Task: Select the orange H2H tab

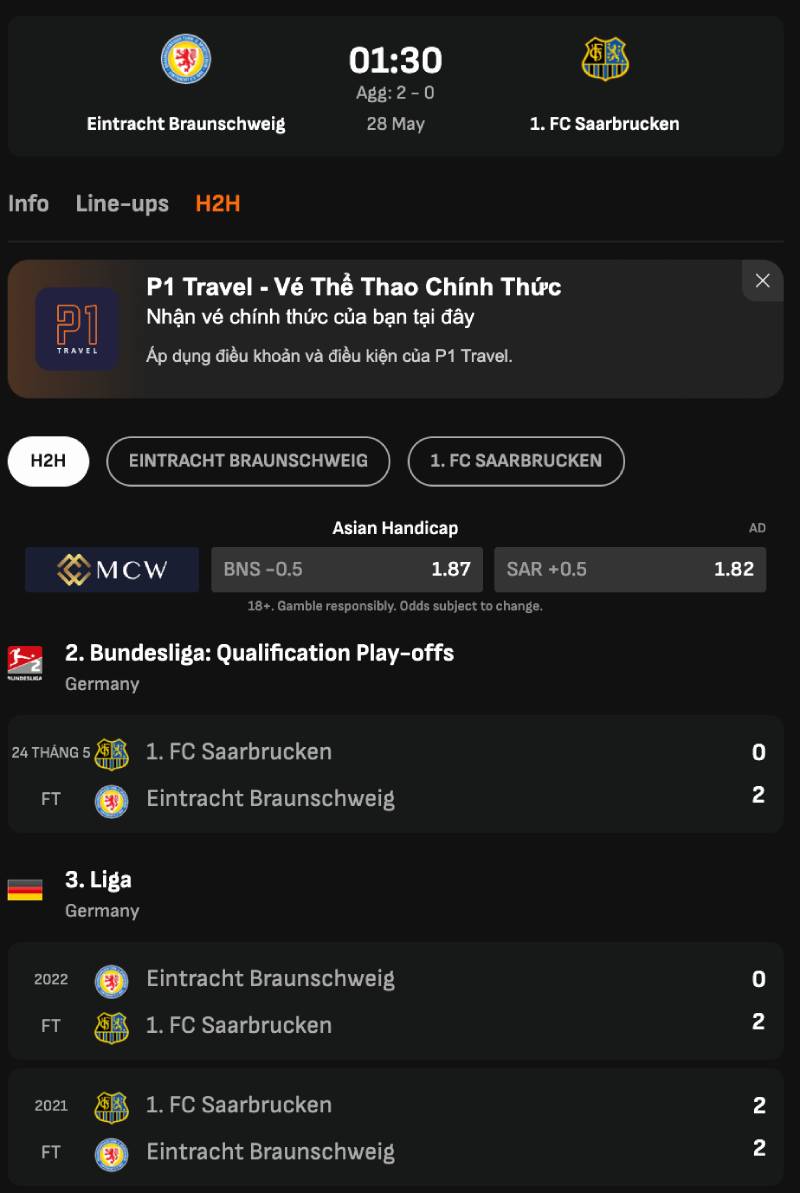Action: pyautogui.click(x=218, y=204)
